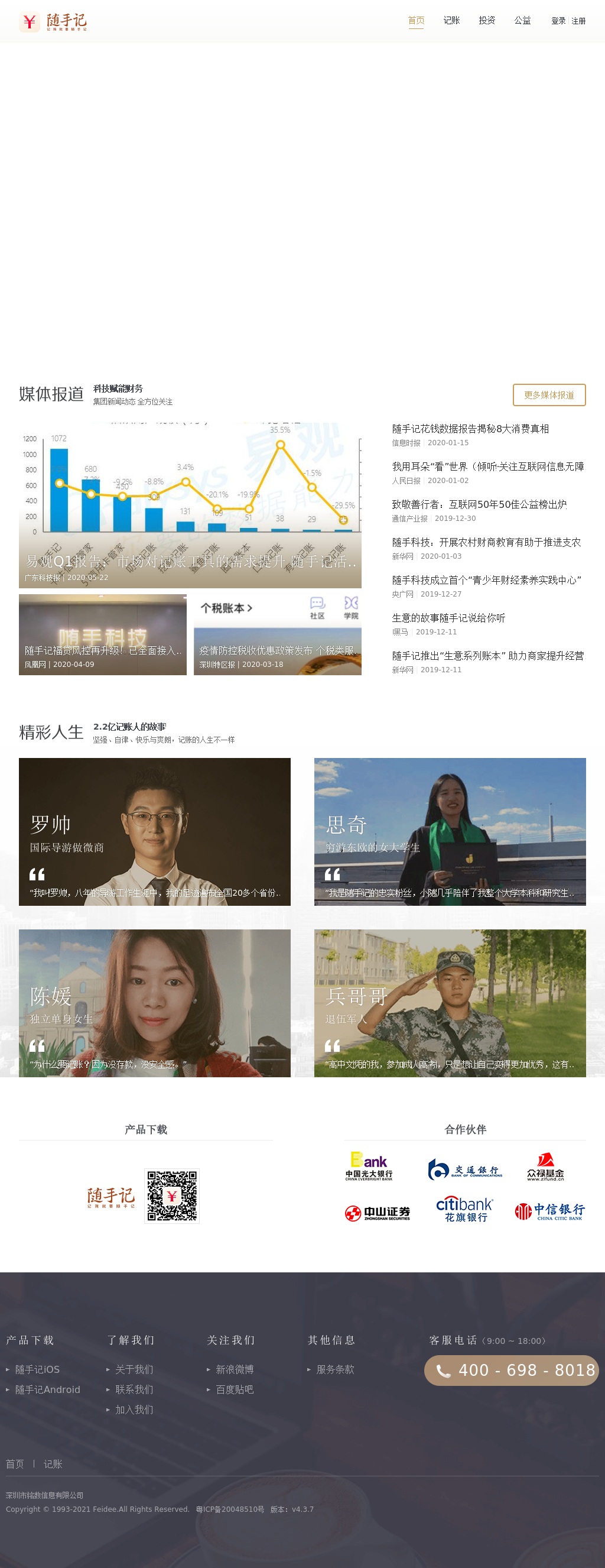Tap 注册 to create an account

[578, 21]
